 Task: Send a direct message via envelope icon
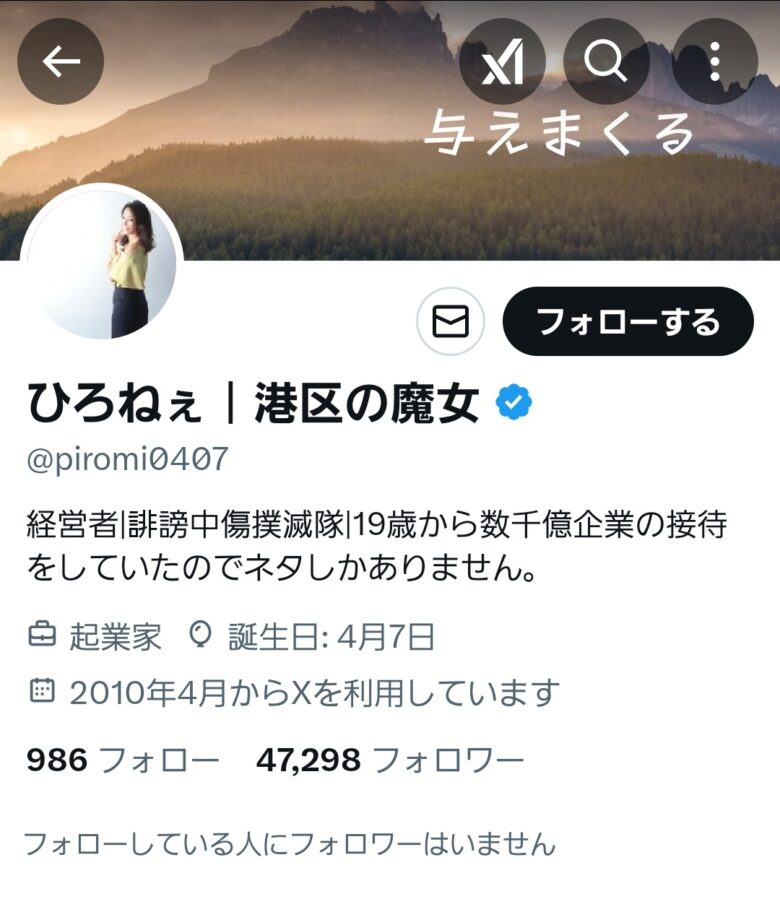(x=451, y=322)
